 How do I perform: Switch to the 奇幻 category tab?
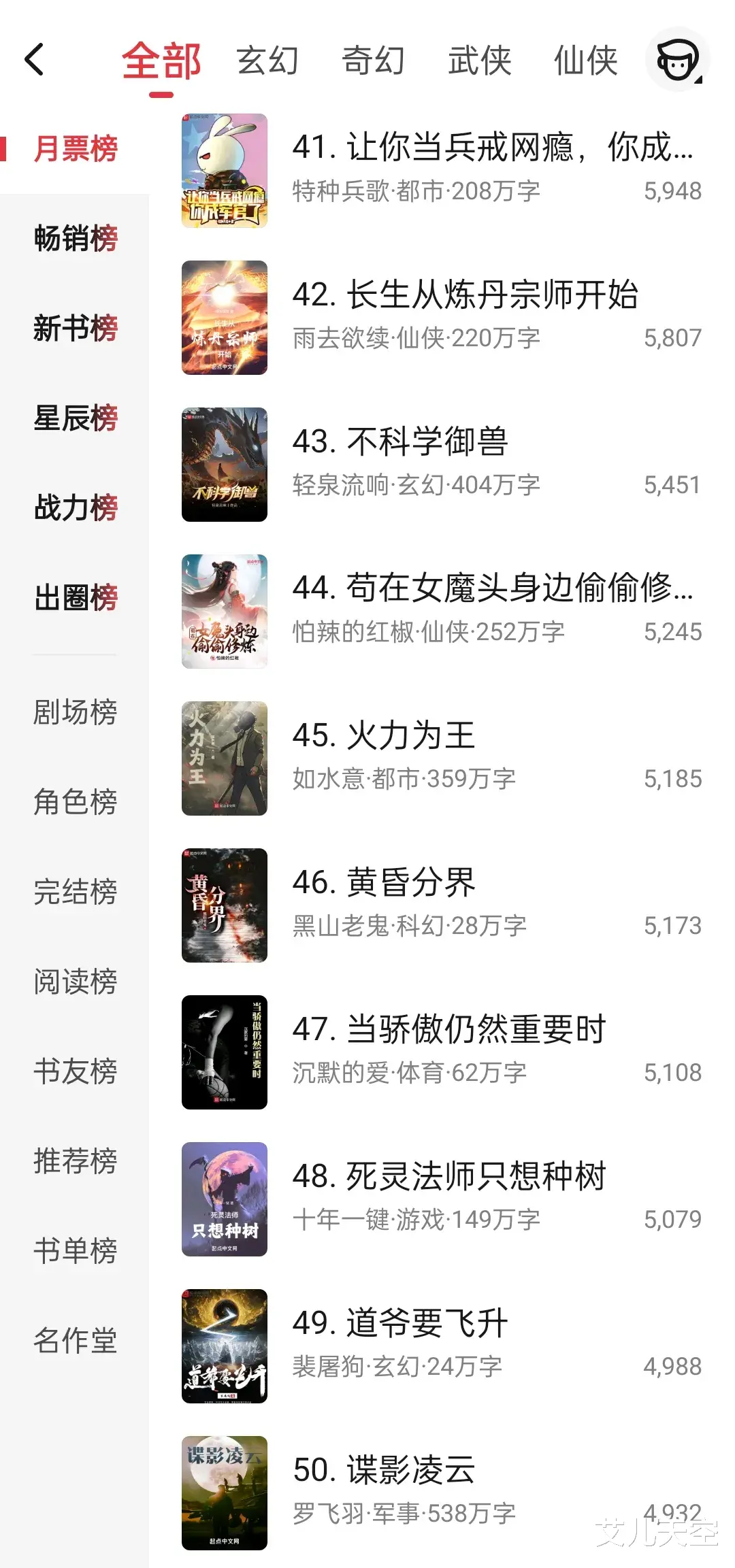(373, 60)
